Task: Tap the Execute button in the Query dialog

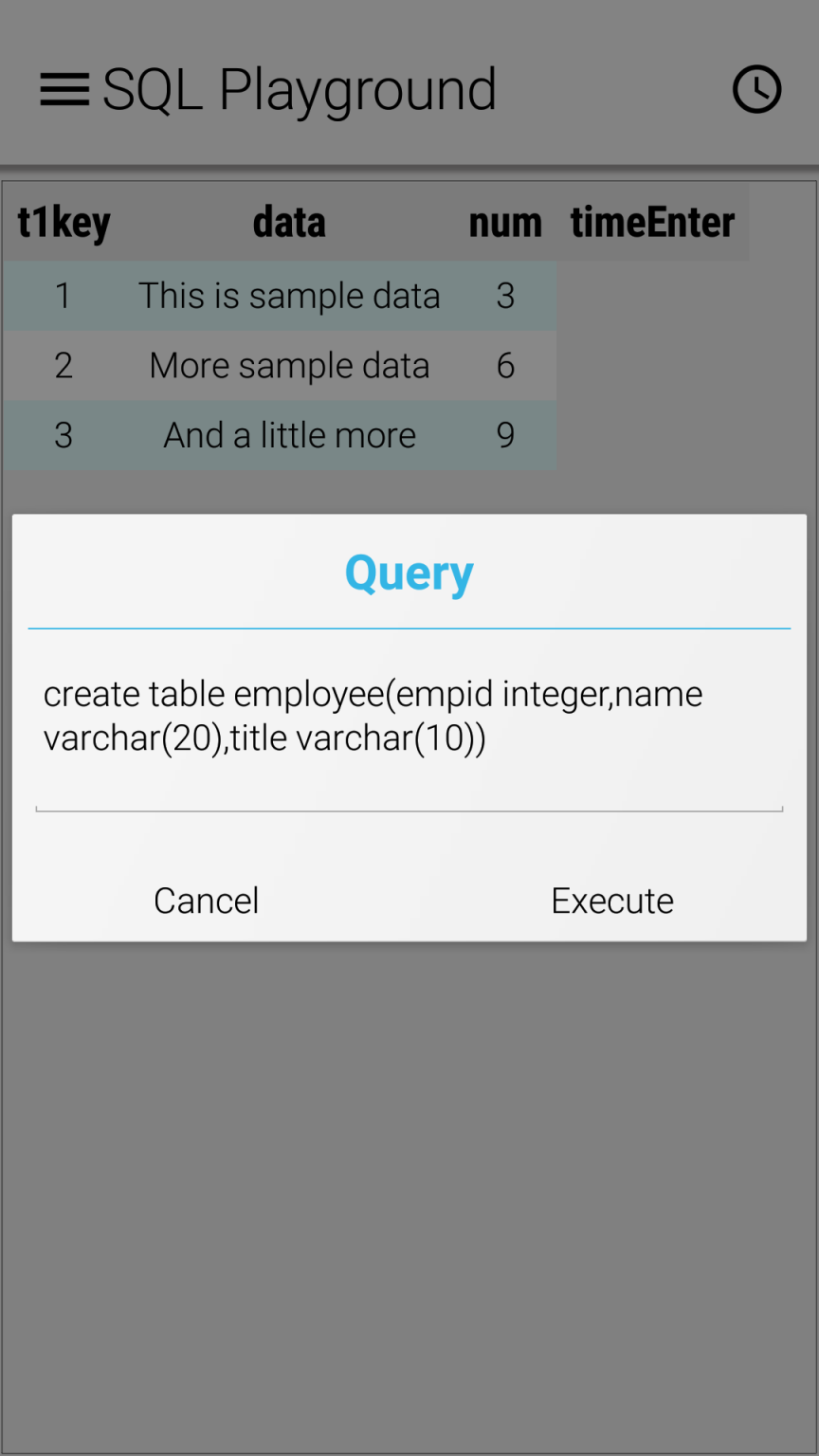Action: tap(612, 901)
